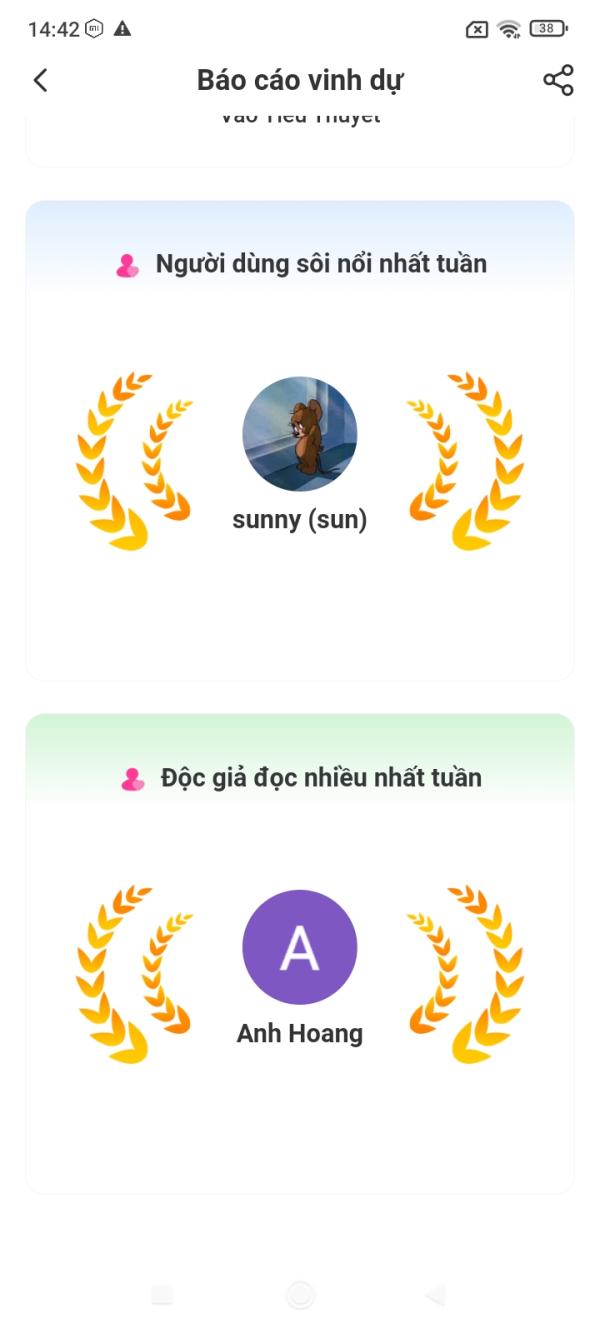Share the honor report
The width and height of the screenshot is (600, 1333).
pyautogui.click(x=558, y=80)
